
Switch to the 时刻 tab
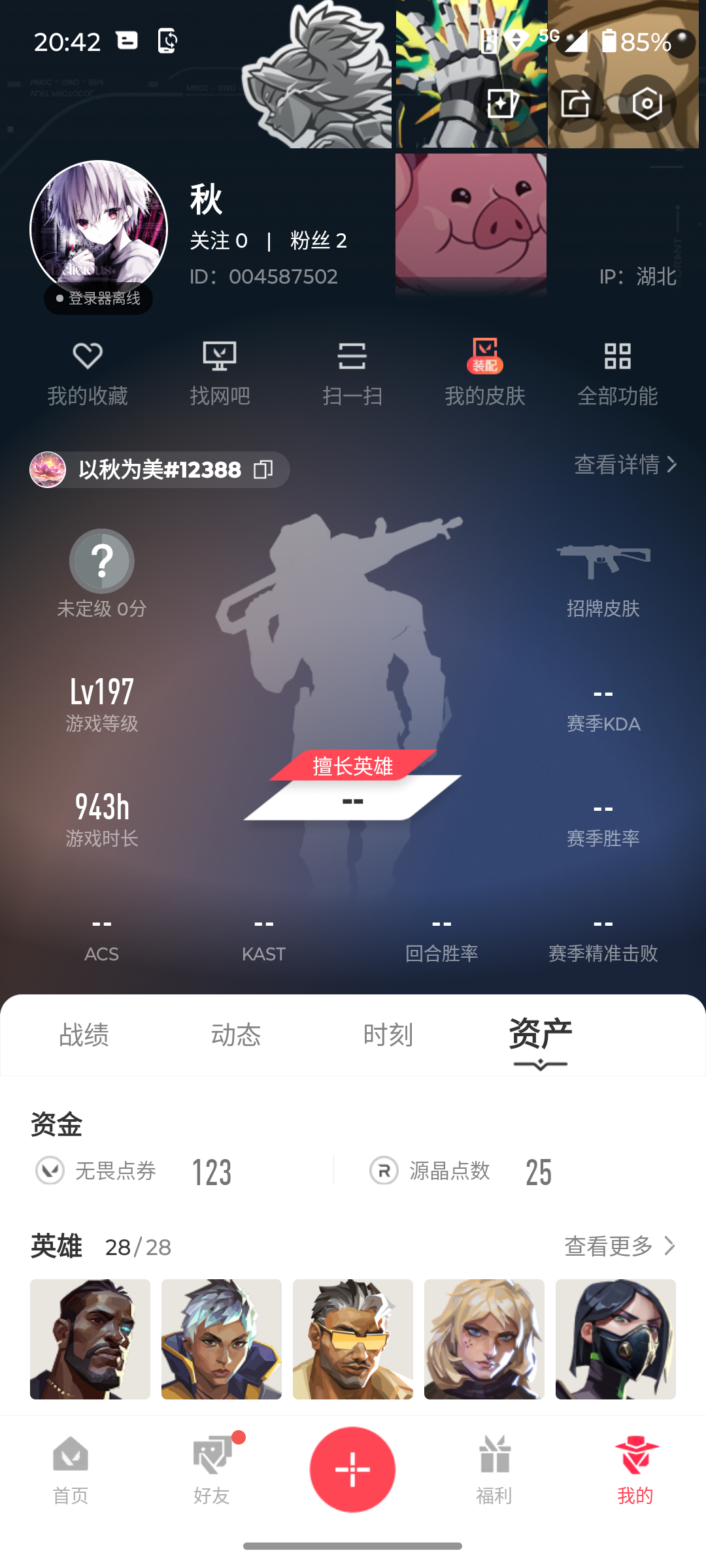click(388, 1036)
